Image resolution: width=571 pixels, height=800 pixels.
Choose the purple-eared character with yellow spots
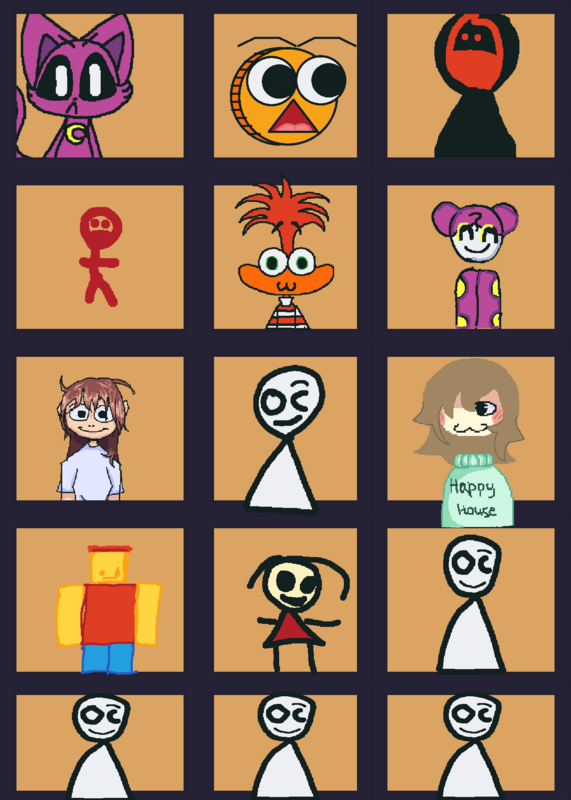click(x=470, y=257)
